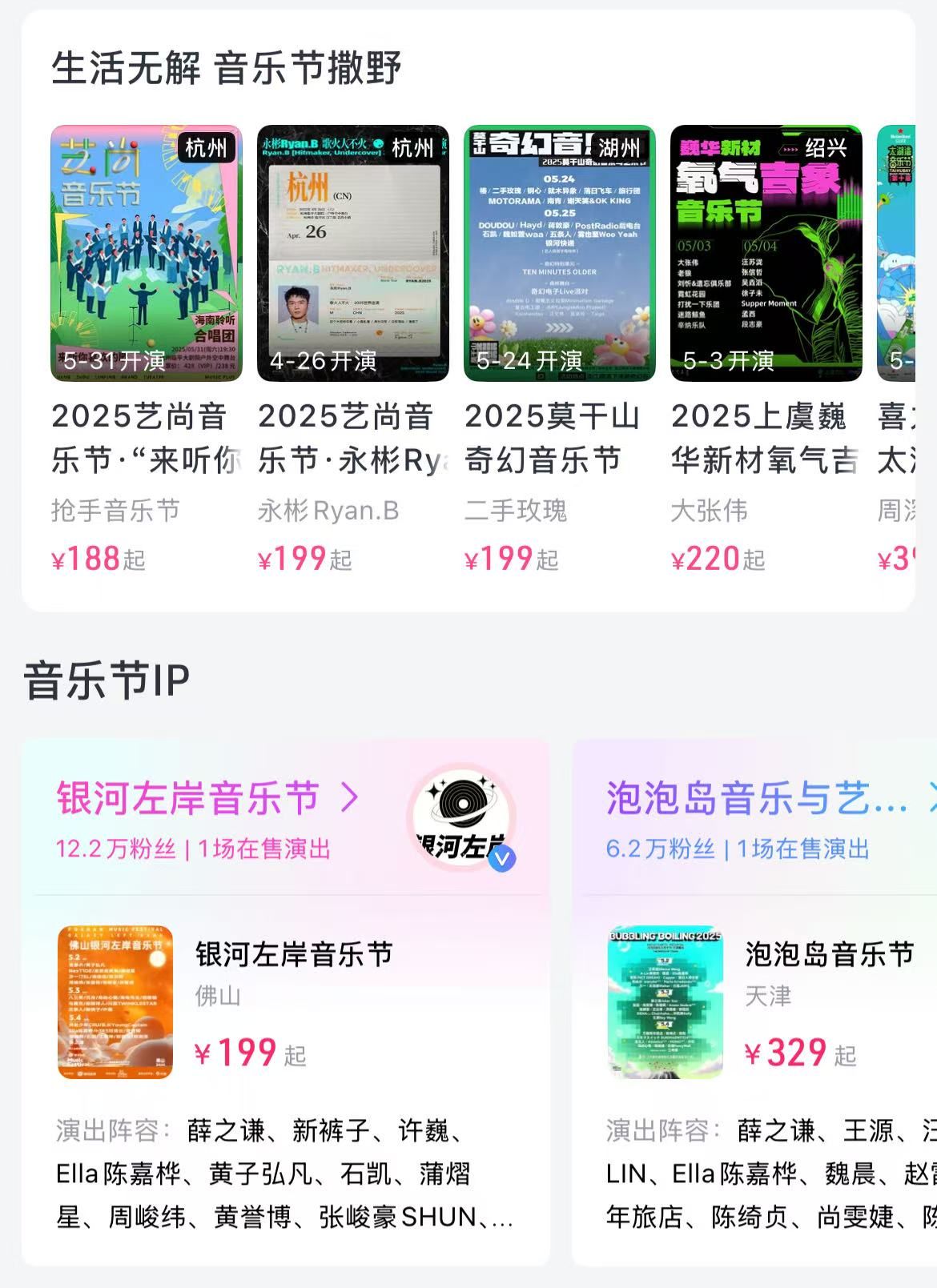937x1288 pixels.
Task: Open the 2025艺尚音乐节 海南聆听合唱团 card
Action: click(146, 254)
